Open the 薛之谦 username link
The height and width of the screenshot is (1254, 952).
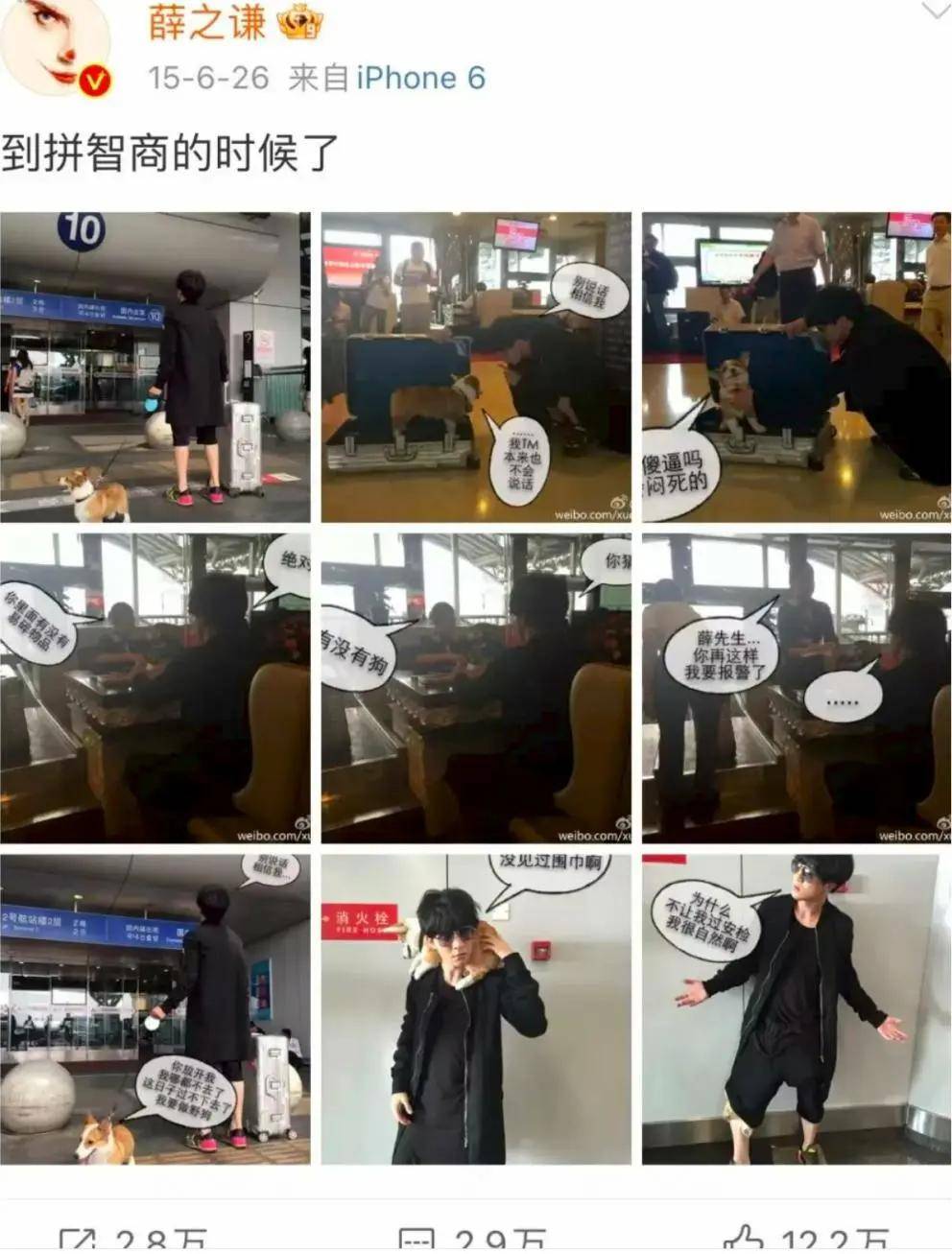206,22
